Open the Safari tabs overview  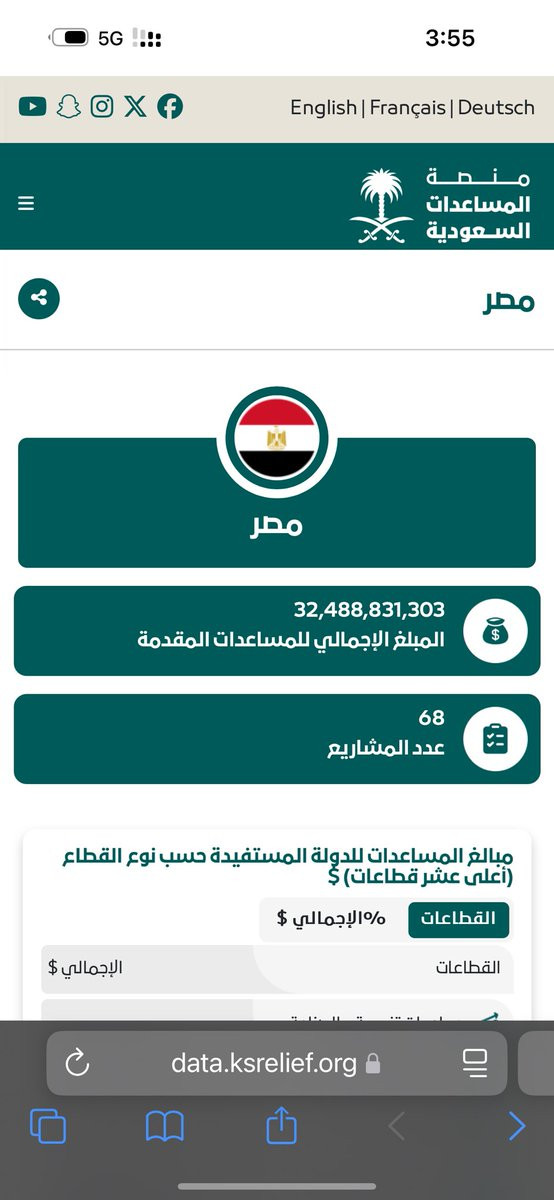(47, 1127)
